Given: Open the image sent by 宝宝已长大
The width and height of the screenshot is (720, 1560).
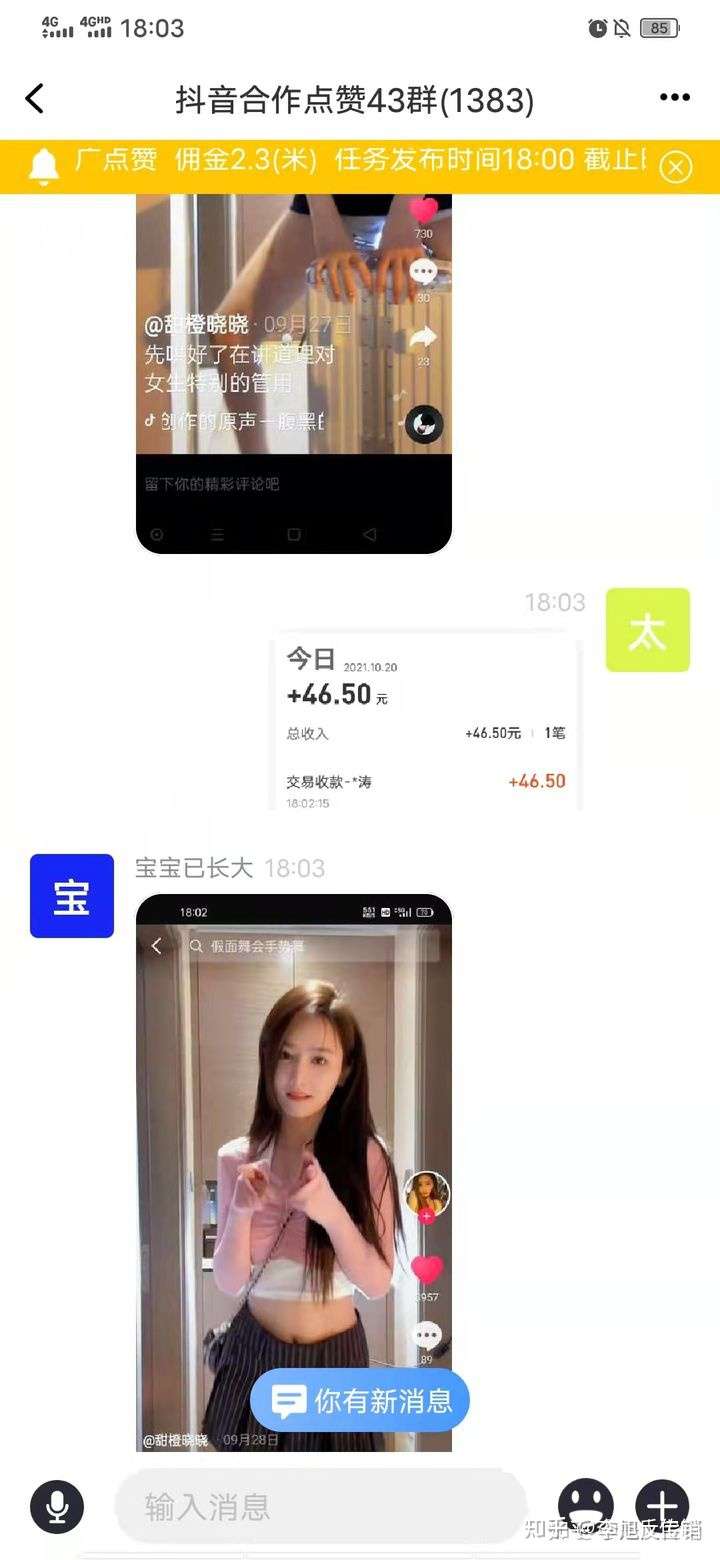Looking at the screenshot, I should tap(293, 1150).
